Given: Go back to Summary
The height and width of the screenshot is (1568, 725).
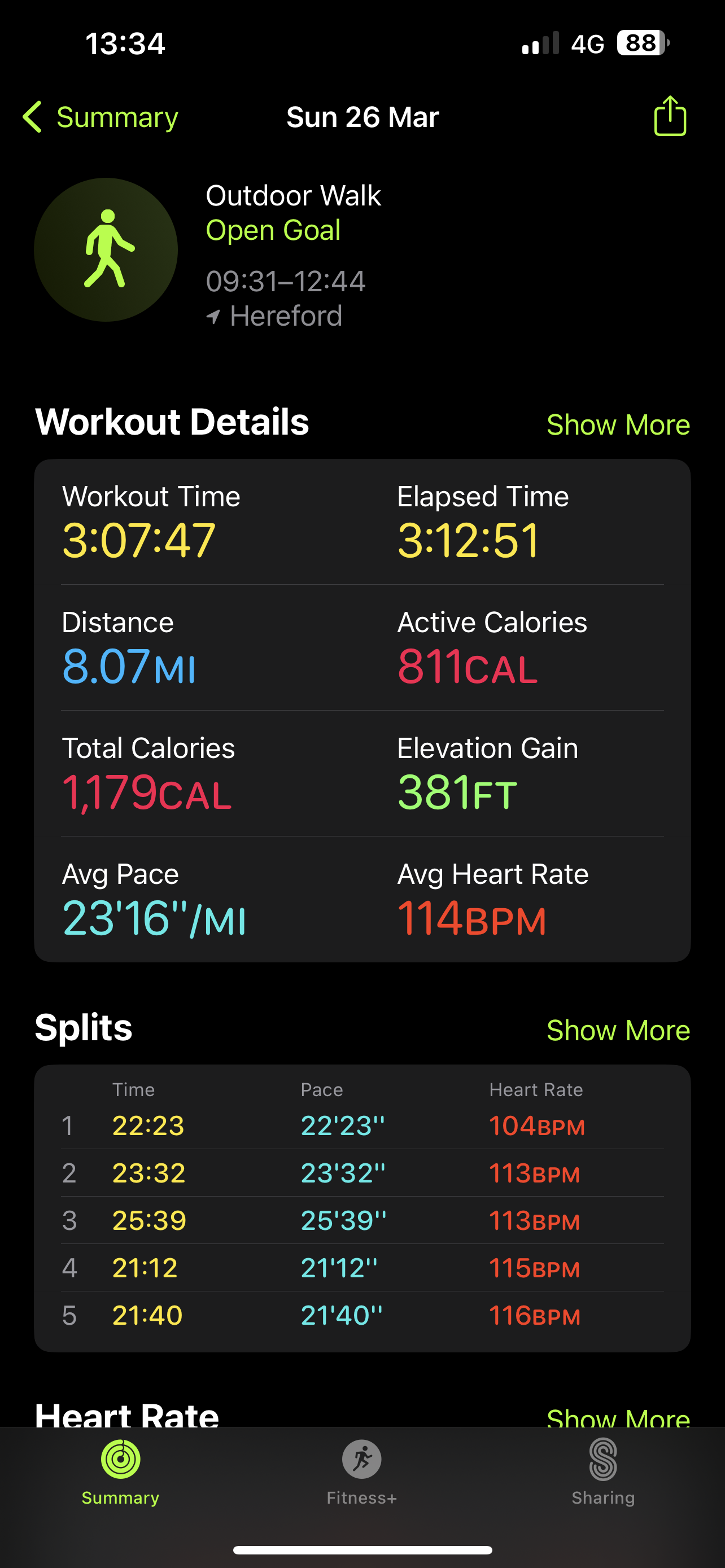Looking at the screenshot, I should tap(101, 117).
